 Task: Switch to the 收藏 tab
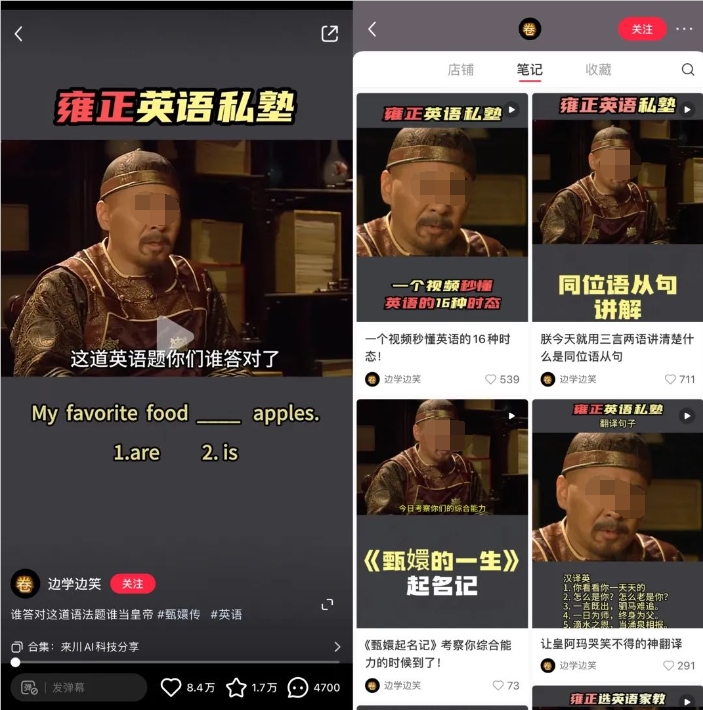click(598, 70)
